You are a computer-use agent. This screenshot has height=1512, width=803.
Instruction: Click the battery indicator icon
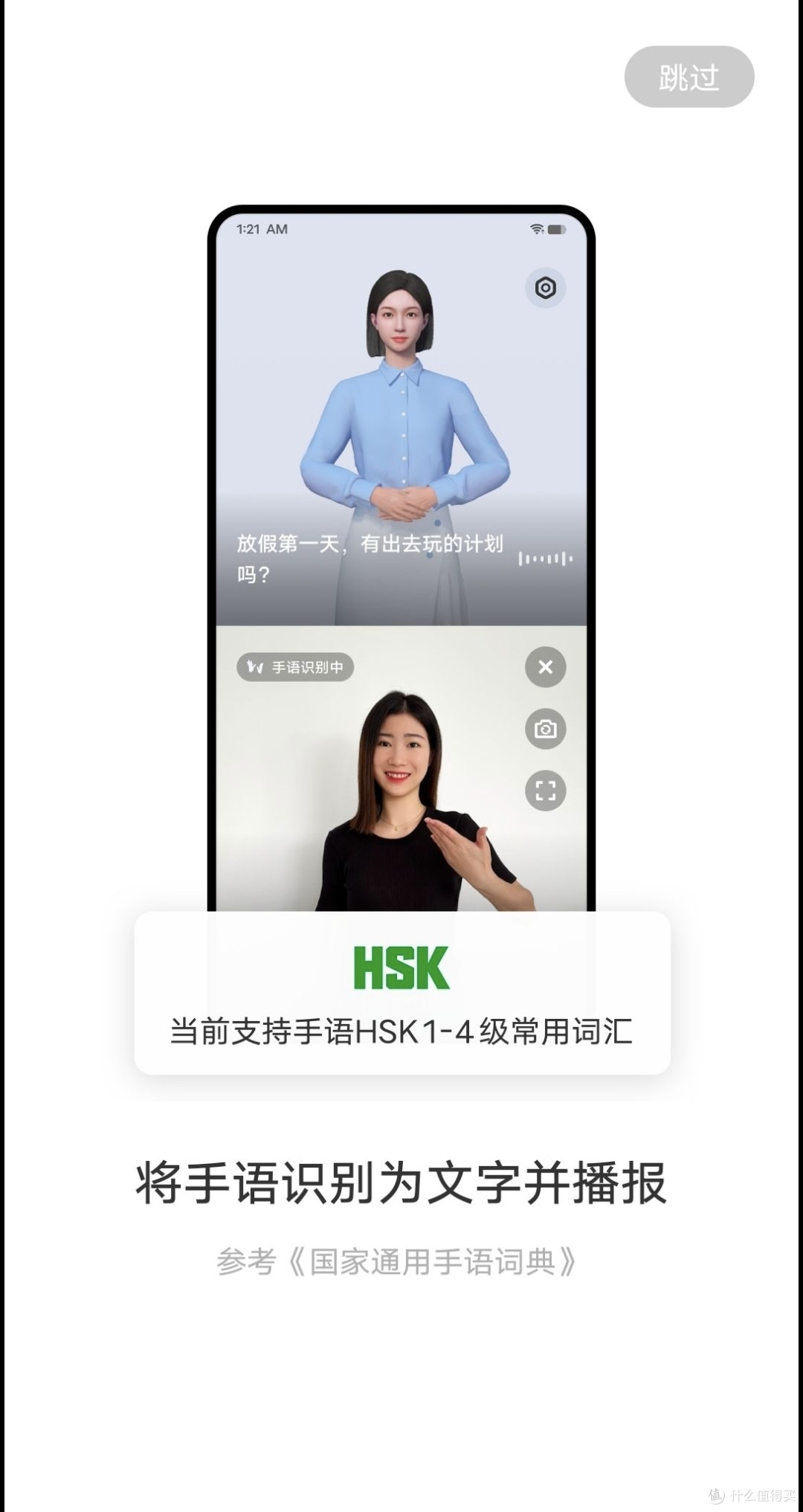click(557, 230)
